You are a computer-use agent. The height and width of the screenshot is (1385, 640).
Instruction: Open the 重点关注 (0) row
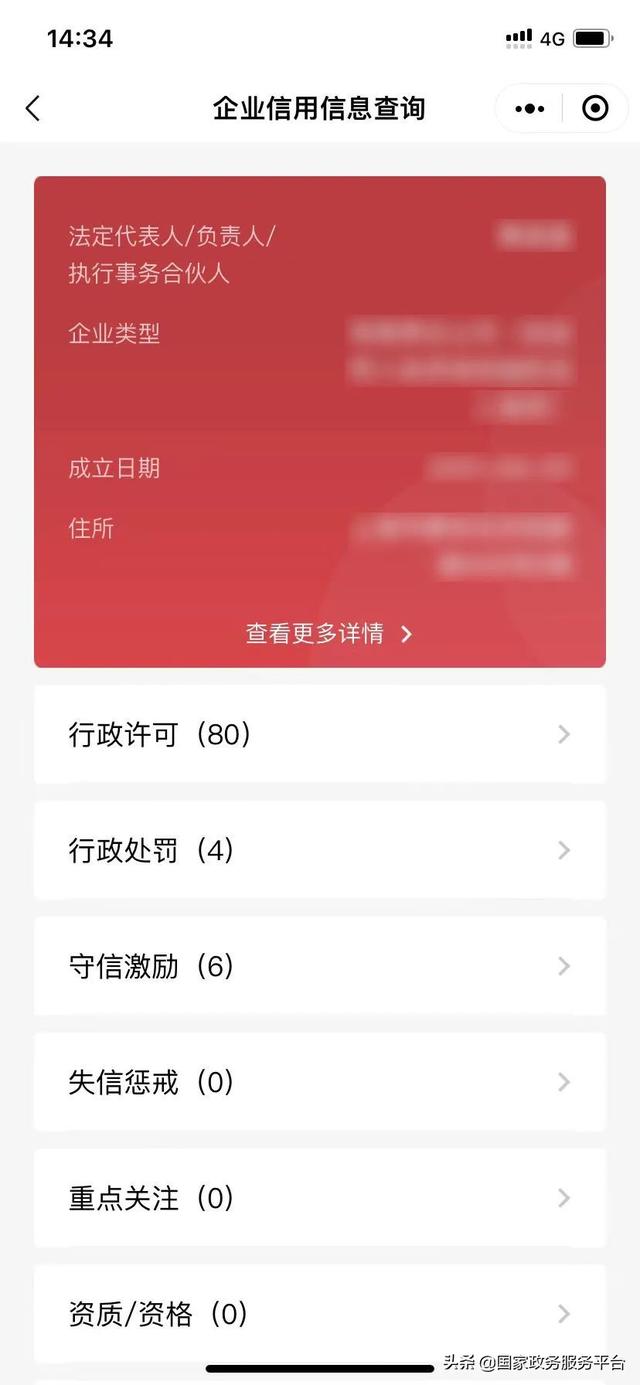click(320, 1198)
